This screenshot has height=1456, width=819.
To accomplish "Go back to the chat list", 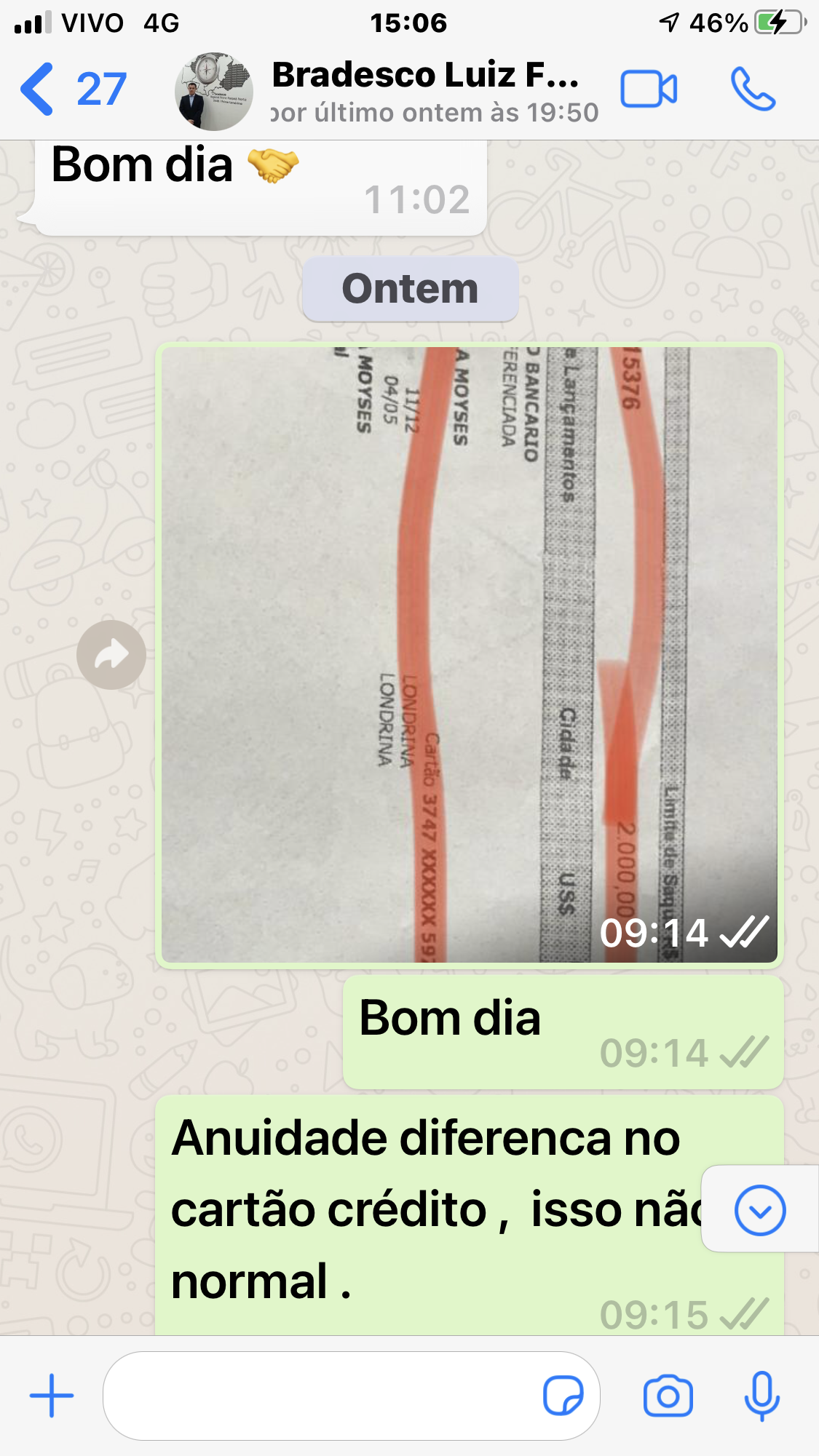I will 73,89.
